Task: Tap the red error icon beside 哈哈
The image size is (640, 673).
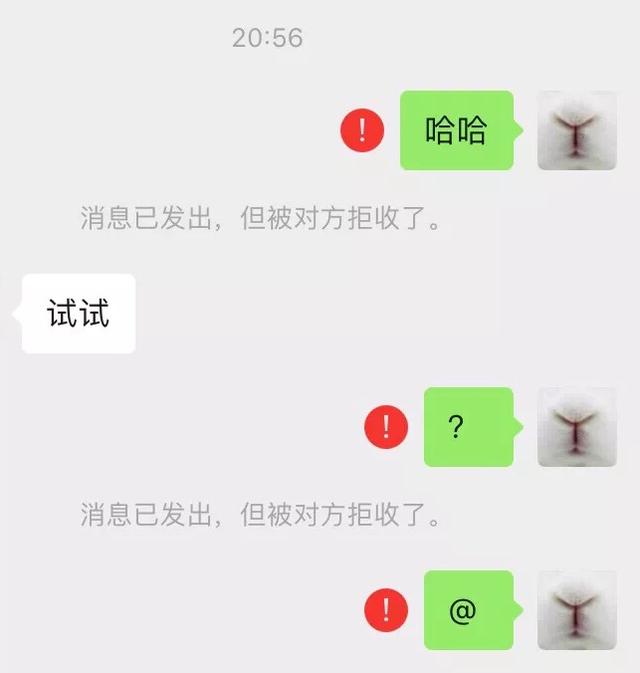Action: 363,130
